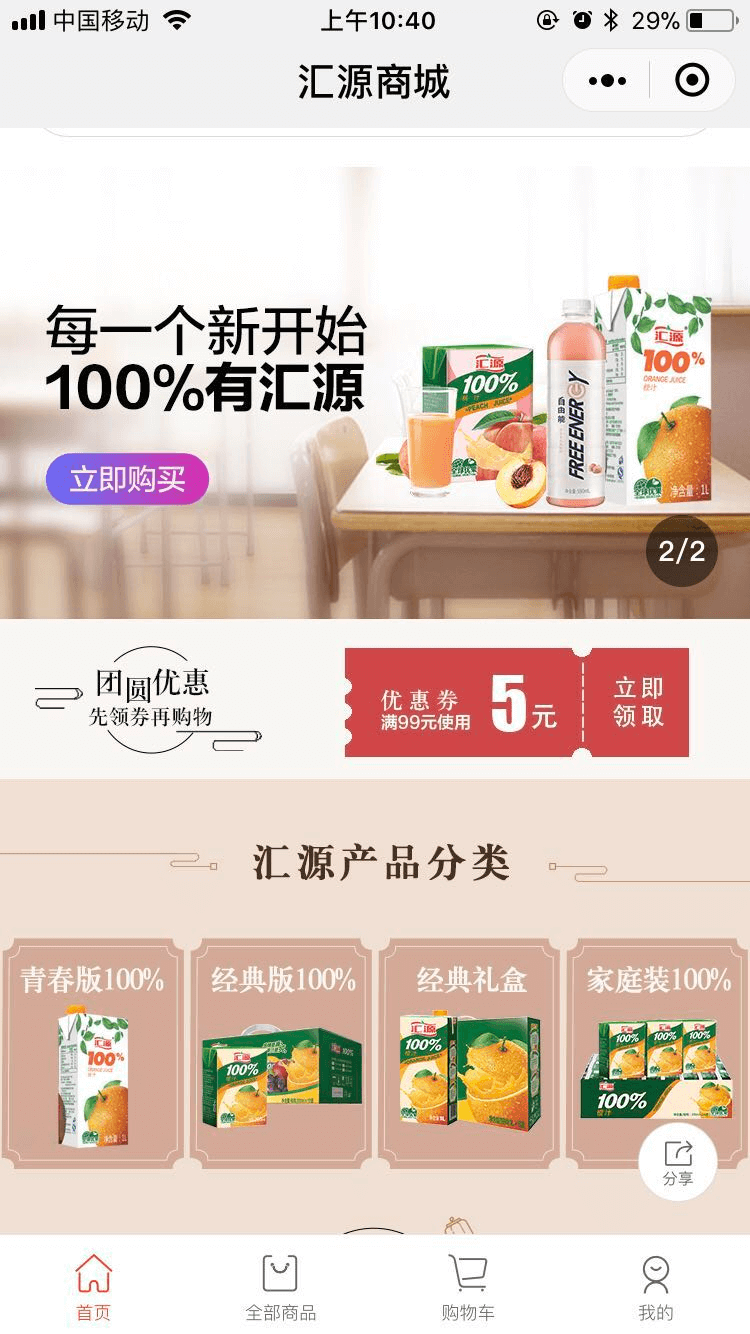The image size is (750, 1334).
Task: Open the 经典版100% product category
Action: point(282,1053)
